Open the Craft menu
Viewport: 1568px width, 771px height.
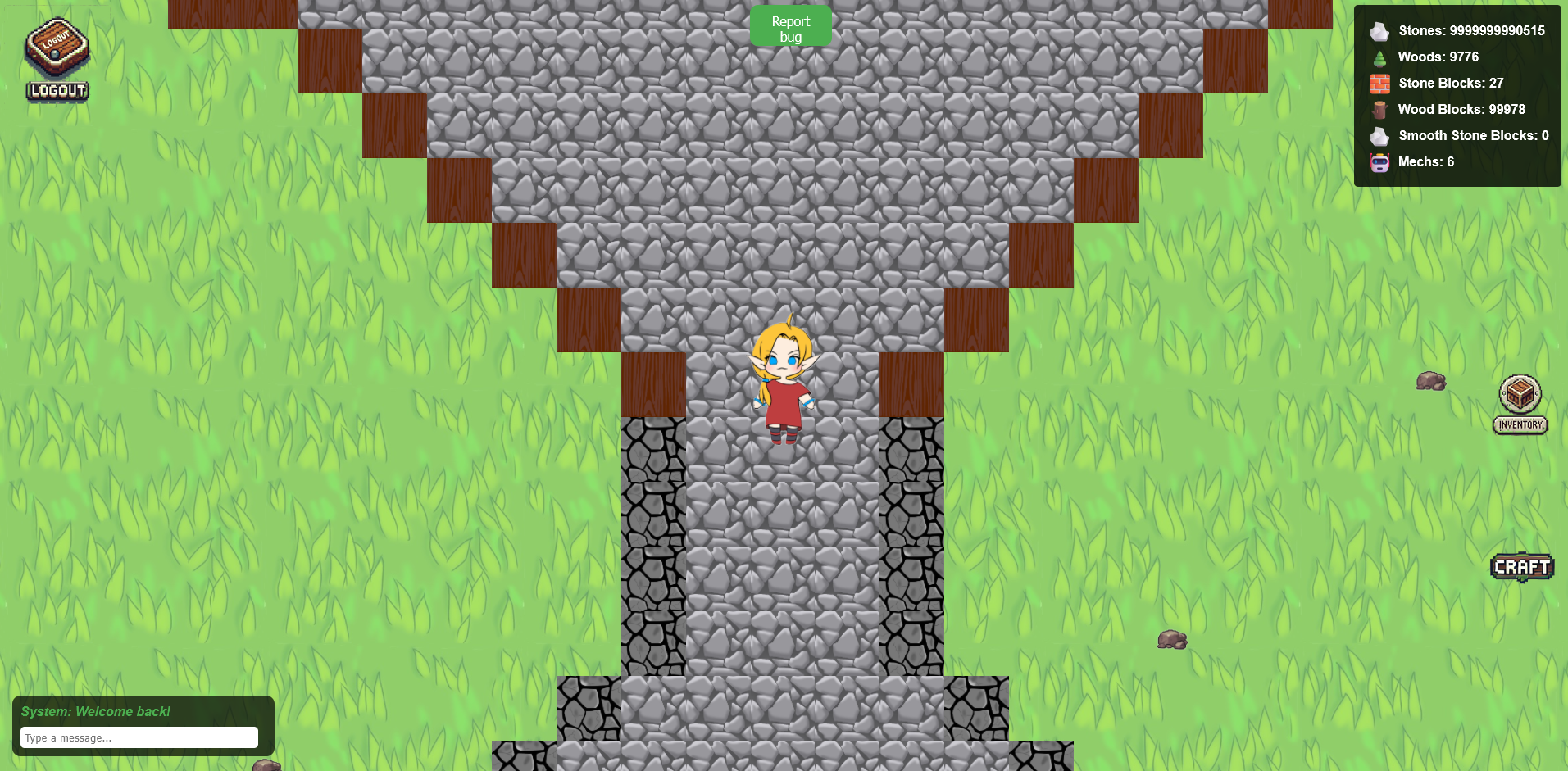1521,566
